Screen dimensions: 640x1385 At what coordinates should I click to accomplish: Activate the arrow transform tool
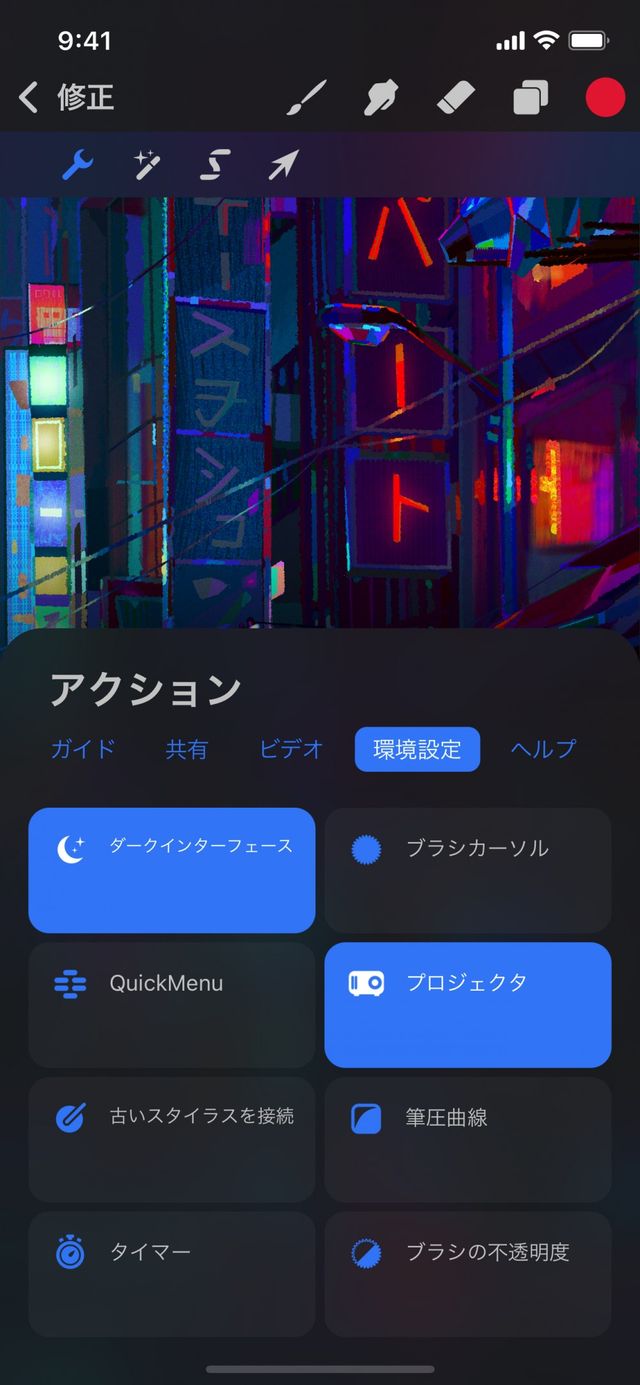coord(283,164)
